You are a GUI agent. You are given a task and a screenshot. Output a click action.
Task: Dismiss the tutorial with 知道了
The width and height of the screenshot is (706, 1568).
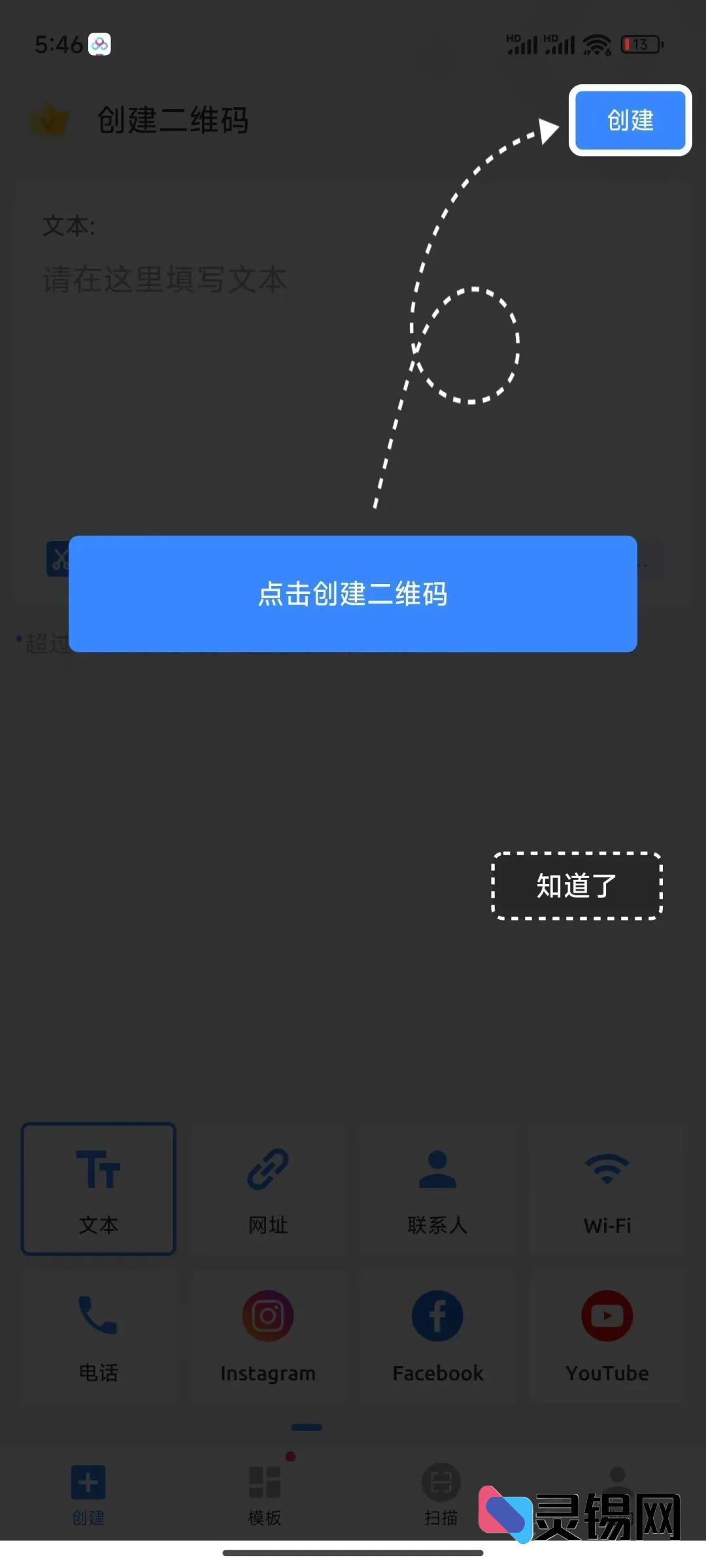coord(577,886)
